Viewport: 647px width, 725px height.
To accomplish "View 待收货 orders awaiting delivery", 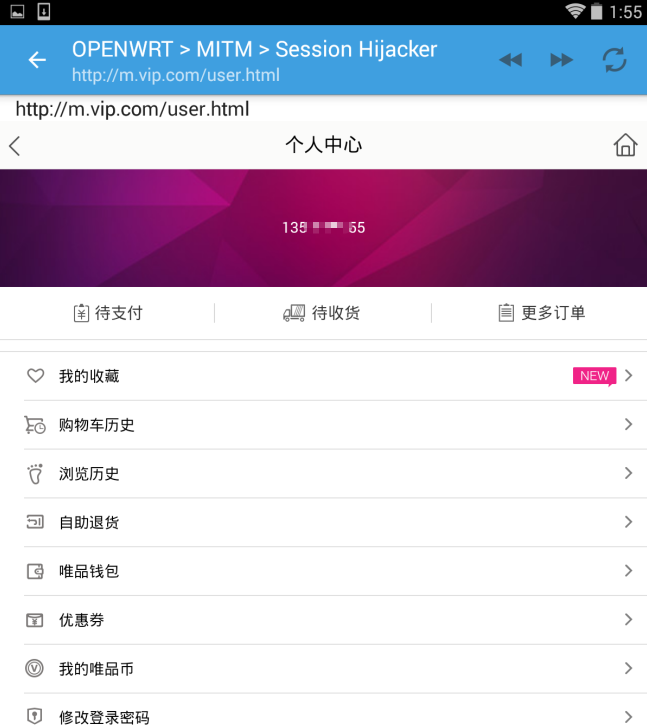I will (x=322, y=313).
